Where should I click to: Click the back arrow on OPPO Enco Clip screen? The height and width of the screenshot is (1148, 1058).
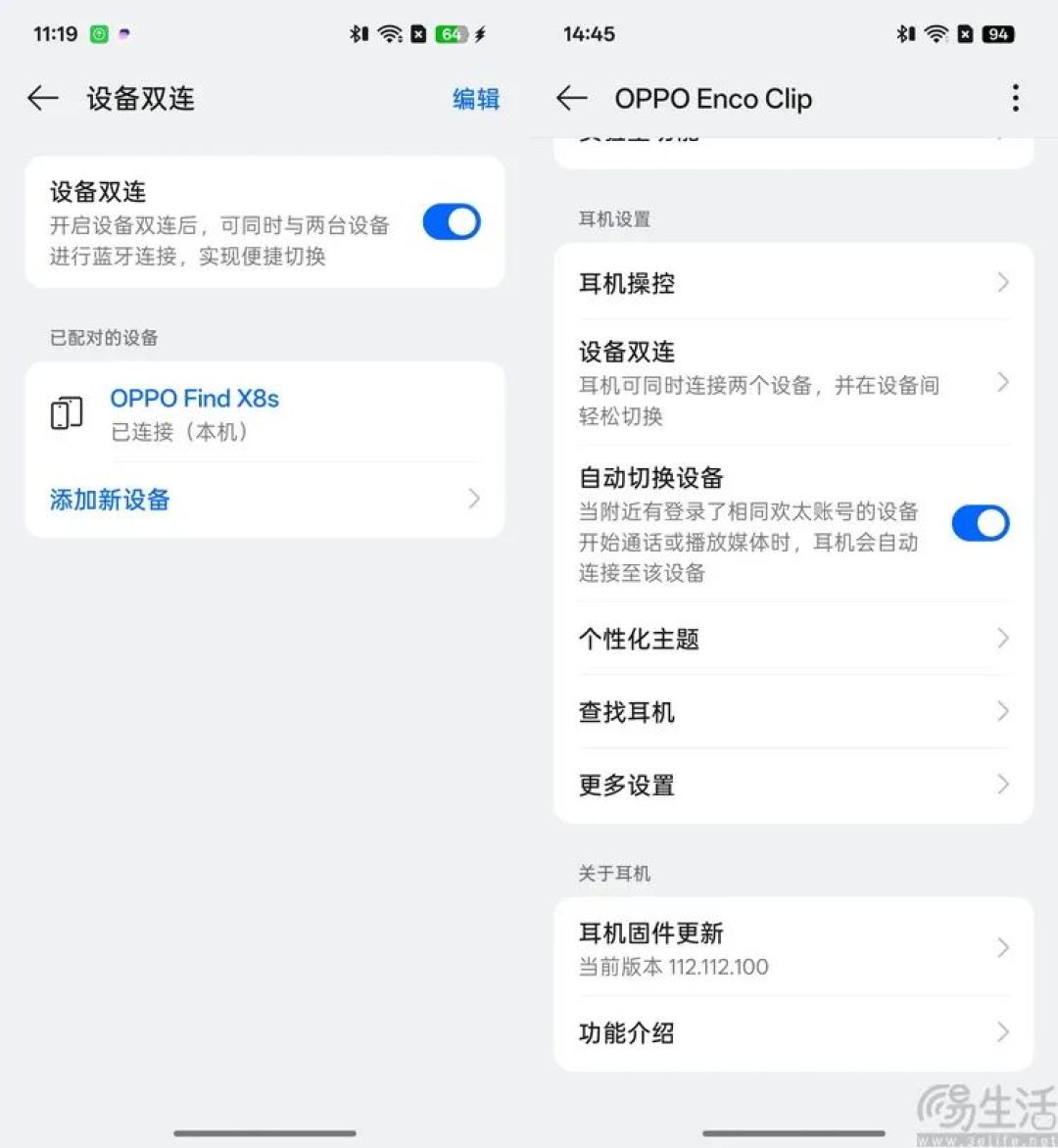pos(571,99)
